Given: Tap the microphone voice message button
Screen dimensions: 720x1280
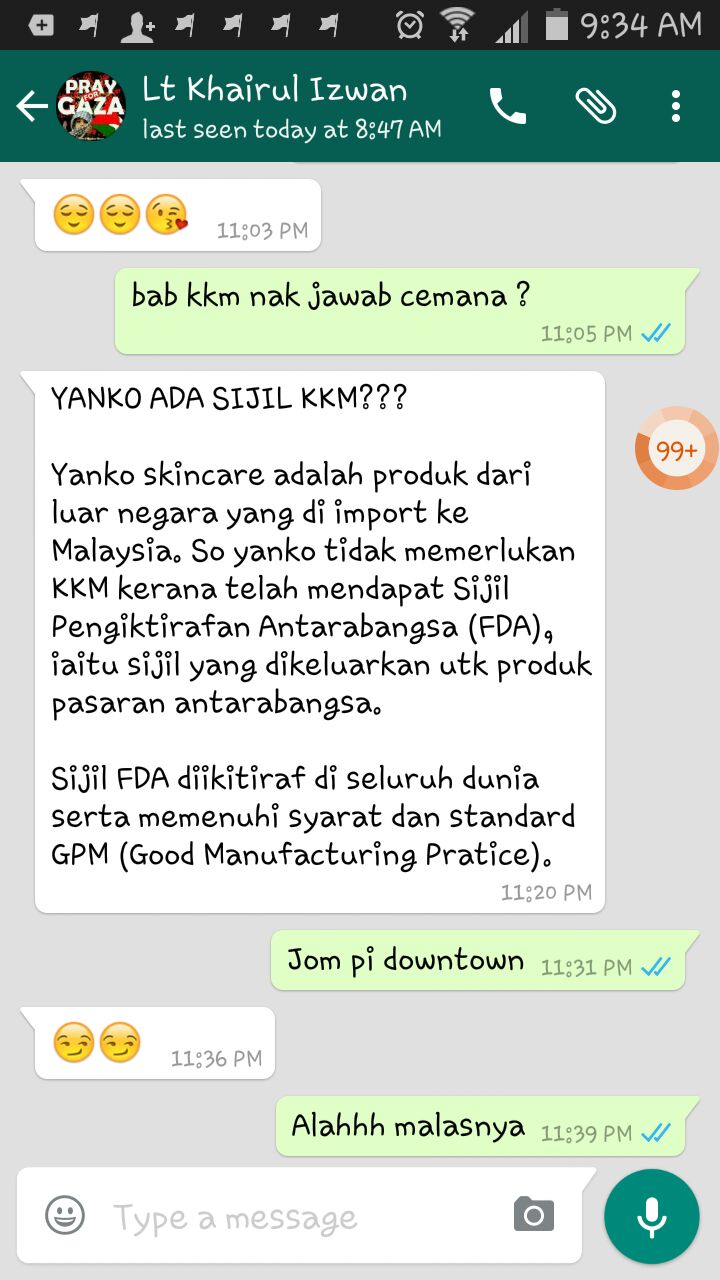Looking at the screenshot, I should tap(652, 1217).
